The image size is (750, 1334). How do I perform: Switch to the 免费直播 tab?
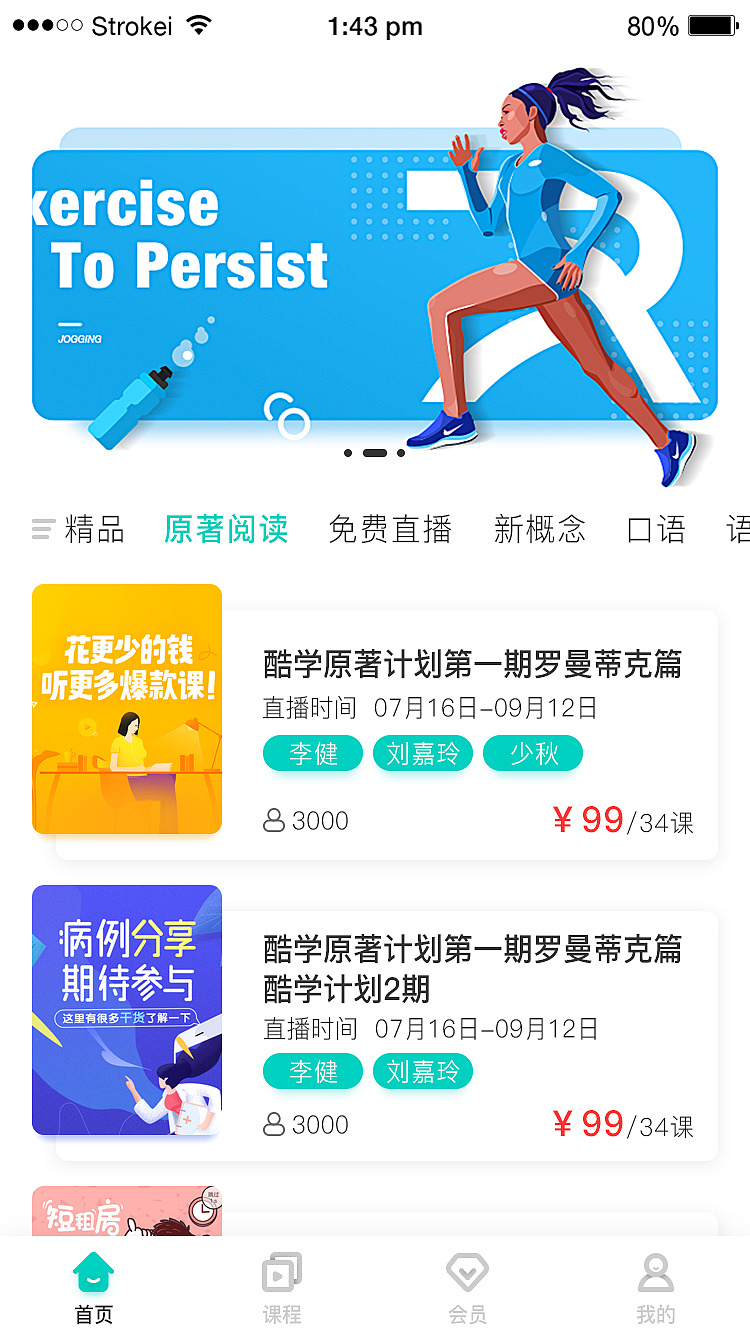point(390,529)
